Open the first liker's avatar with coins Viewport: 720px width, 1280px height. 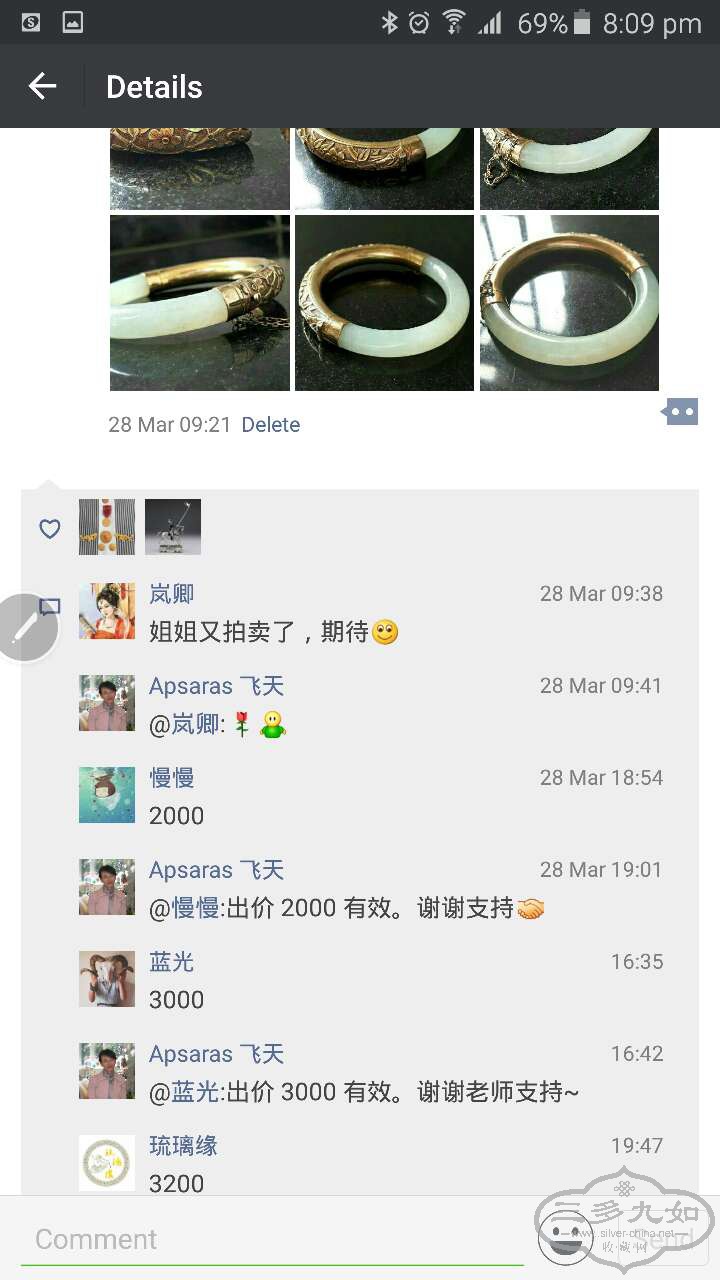click(107, 527)
